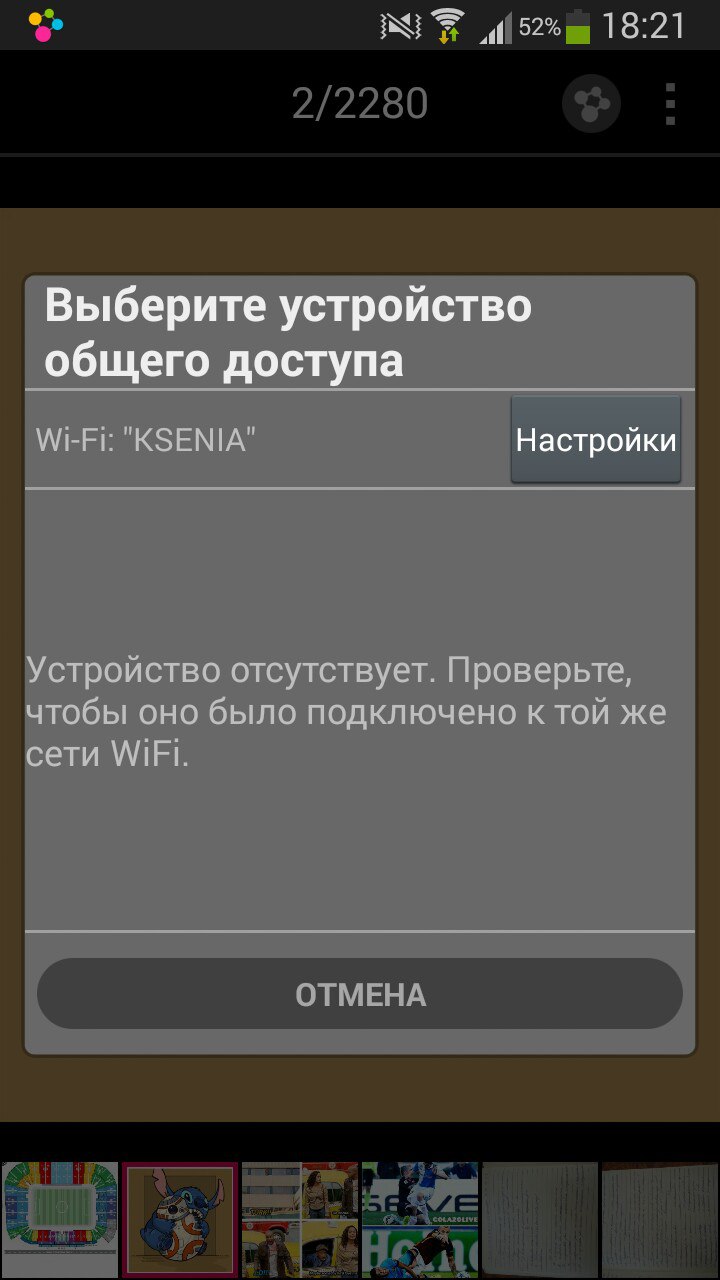Open the stadium seating map thumbnail
The width and height of the screenshot is (720, 1280).
[60, 1219]
